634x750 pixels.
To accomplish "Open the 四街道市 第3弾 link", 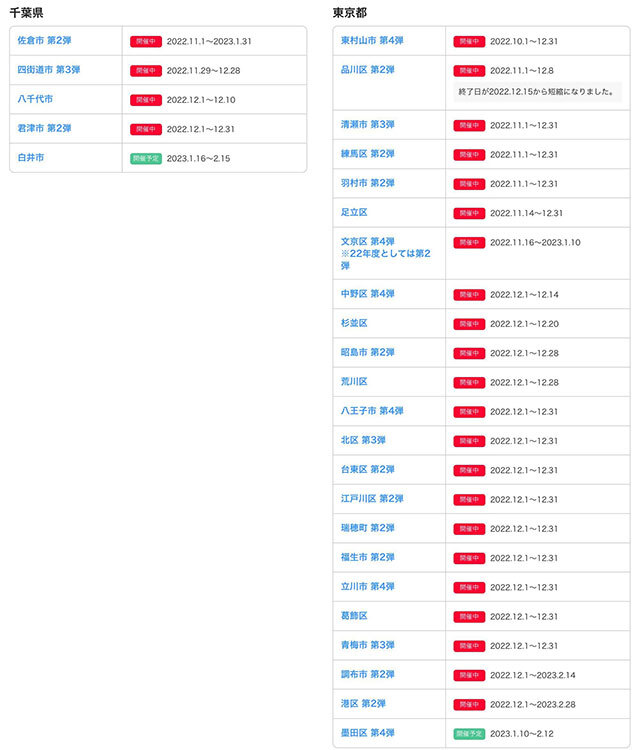I will tap(49, 71).
